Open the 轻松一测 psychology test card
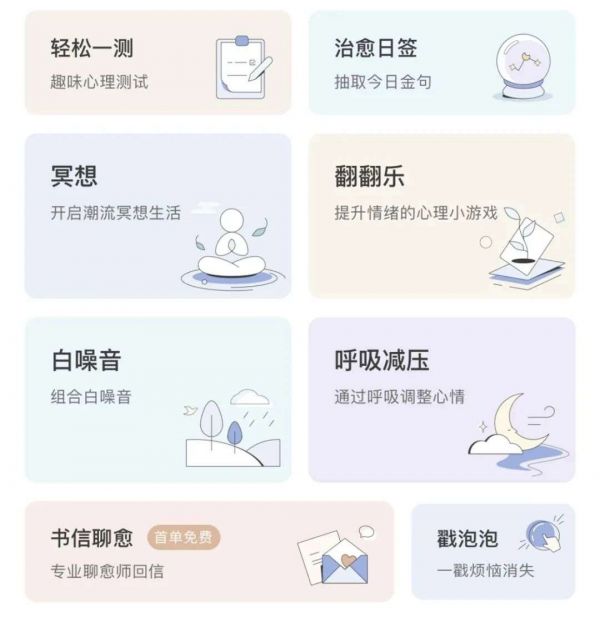Viewport: 600px width, 617px height. pyautogui.click(x=157, y=62)
